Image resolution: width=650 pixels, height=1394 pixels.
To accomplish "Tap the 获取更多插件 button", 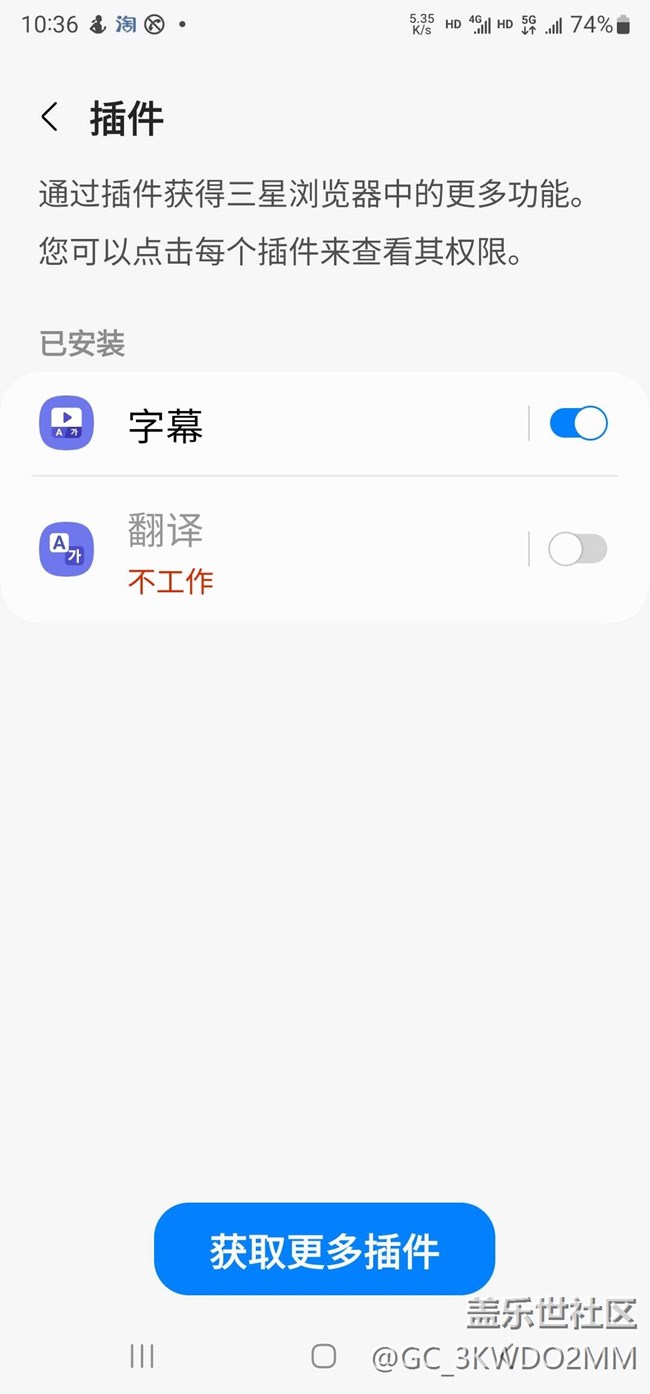I will pyautogui.click(x=324, y=1250).
